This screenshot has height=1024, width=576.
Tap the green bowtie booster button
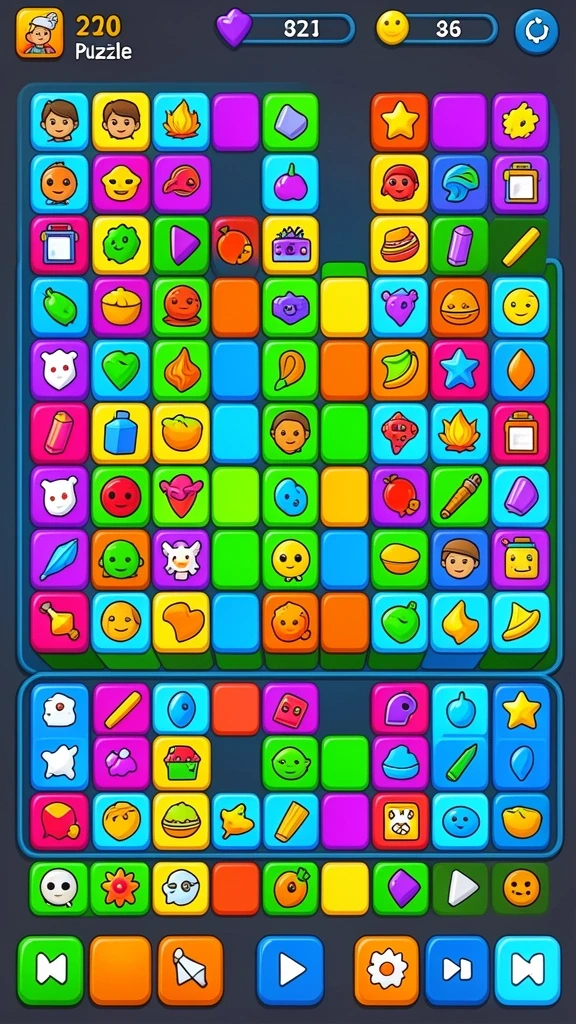pos(50,970)
